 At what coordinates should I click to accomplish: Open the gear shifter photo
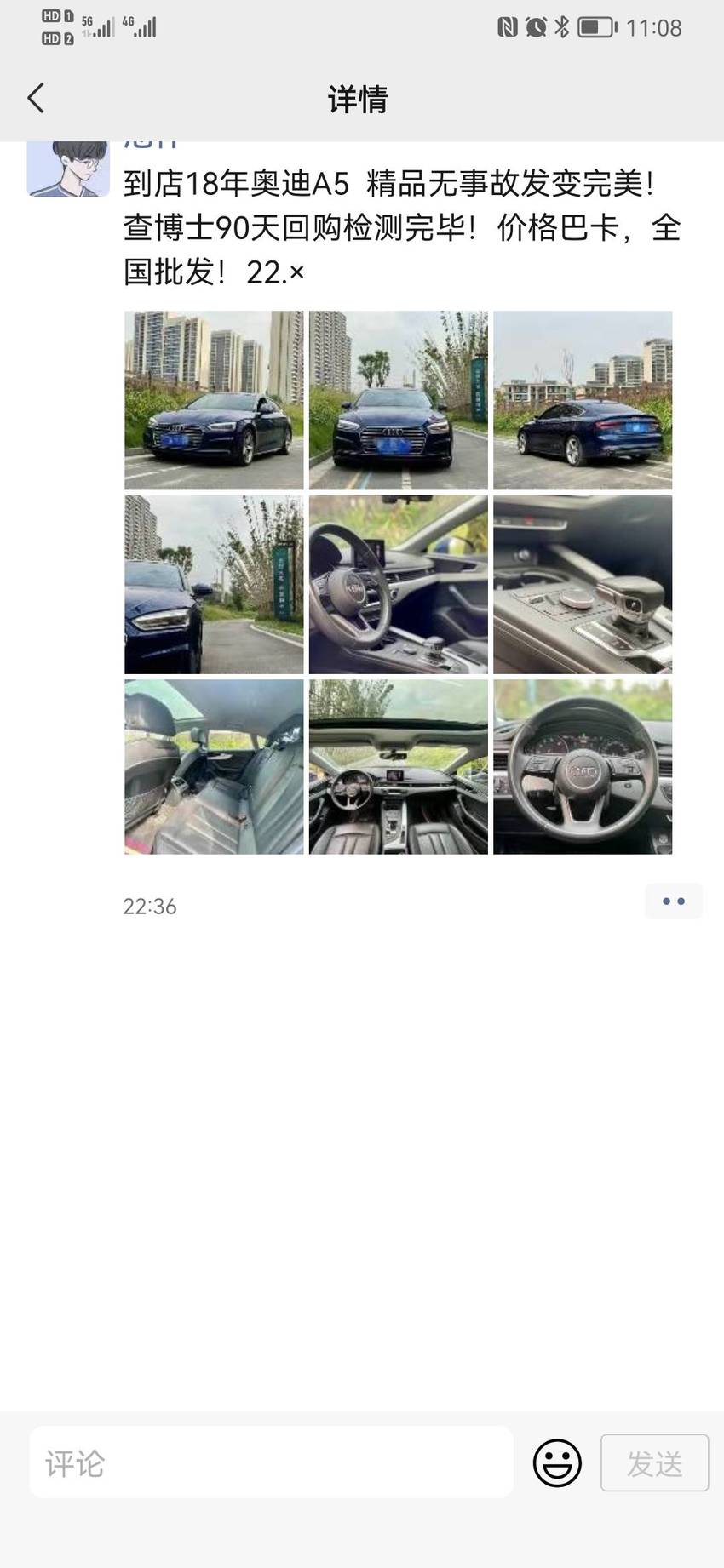[583, 585]
